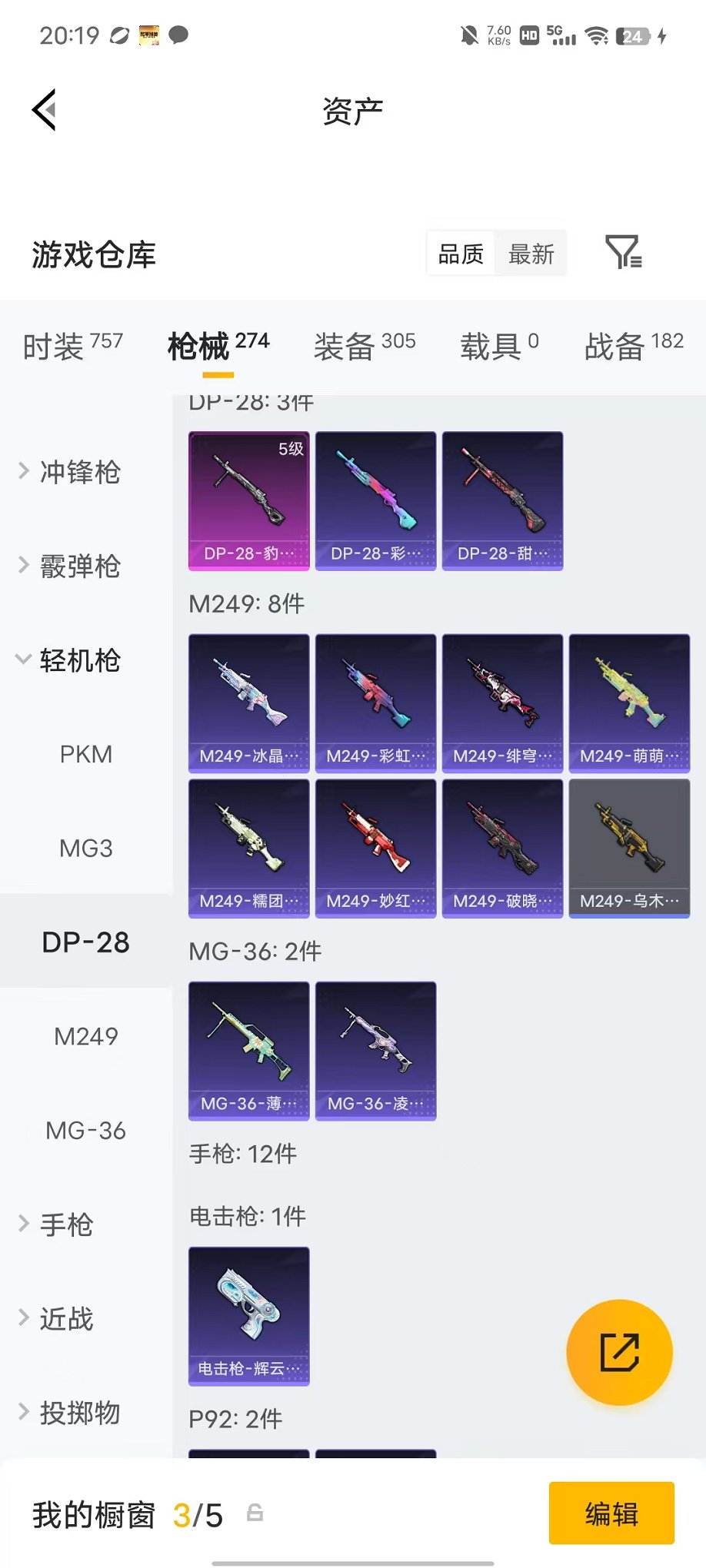Switch to the 战备 tab
This screenshot has height=1568, width=706.
coord(634,346)
